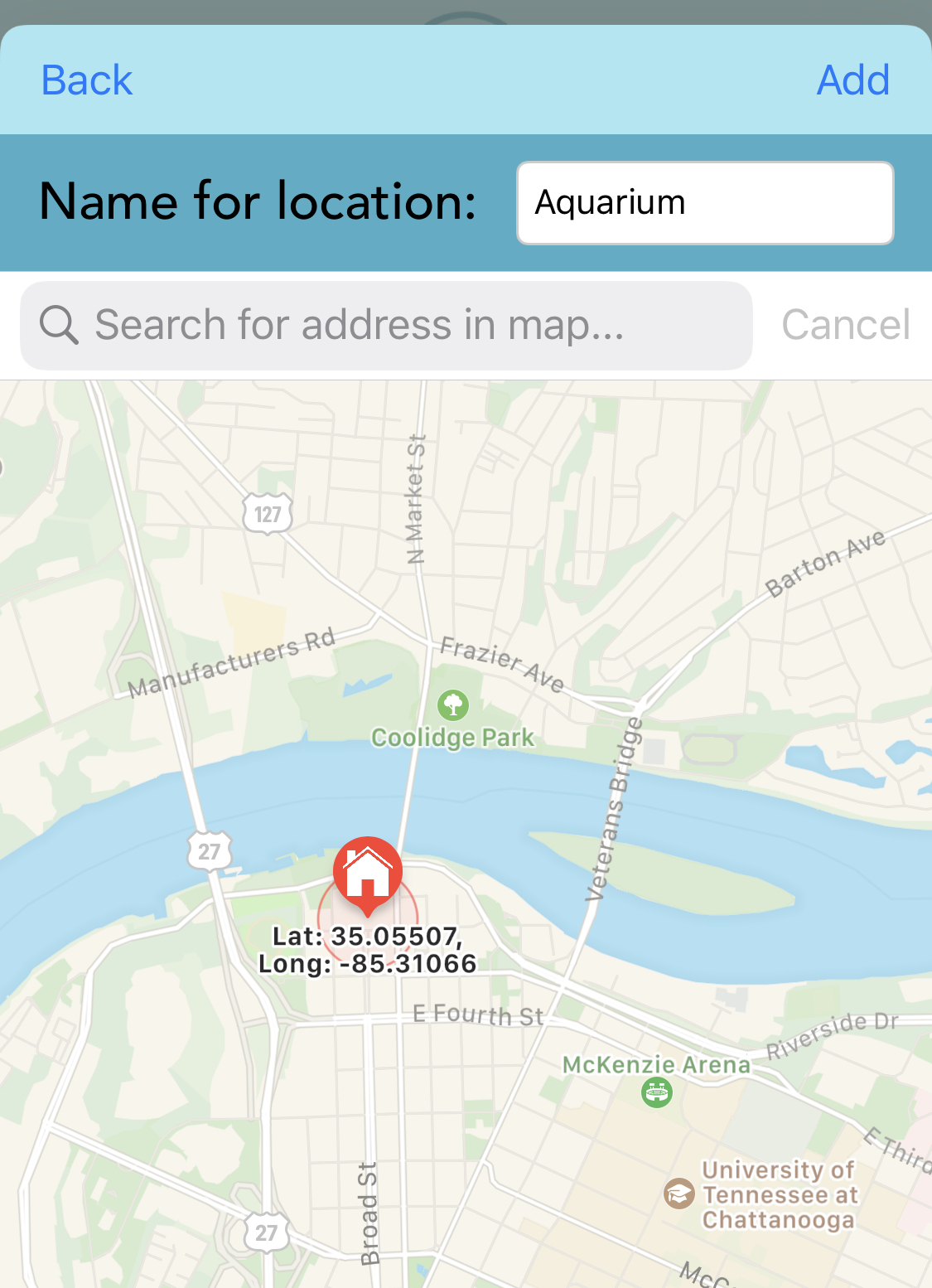Open University of Tennessee at Chattanooga marker
Image resolution: width=932 pixels, height=1288 pixels.
679,1194
